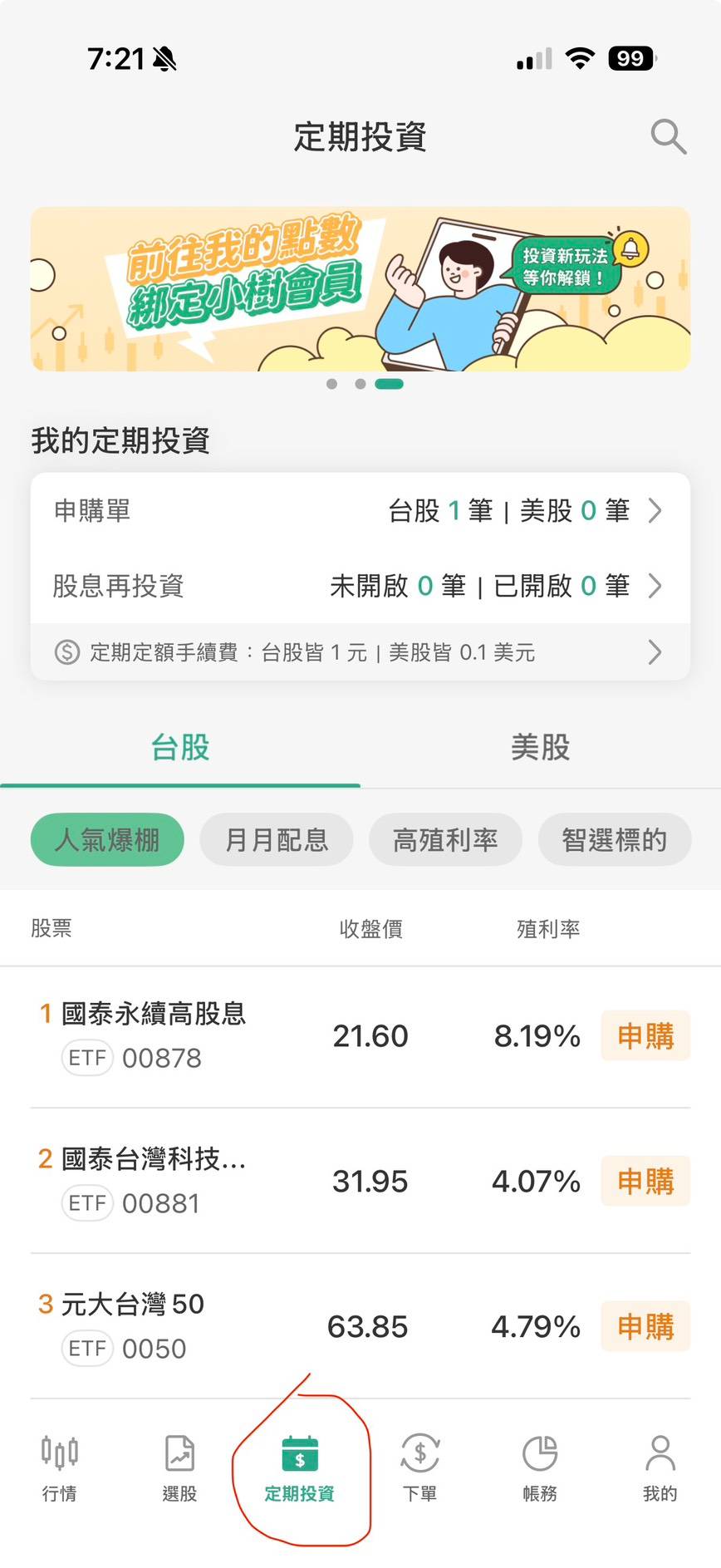Switch to the 美股 tab

[540, 747]
